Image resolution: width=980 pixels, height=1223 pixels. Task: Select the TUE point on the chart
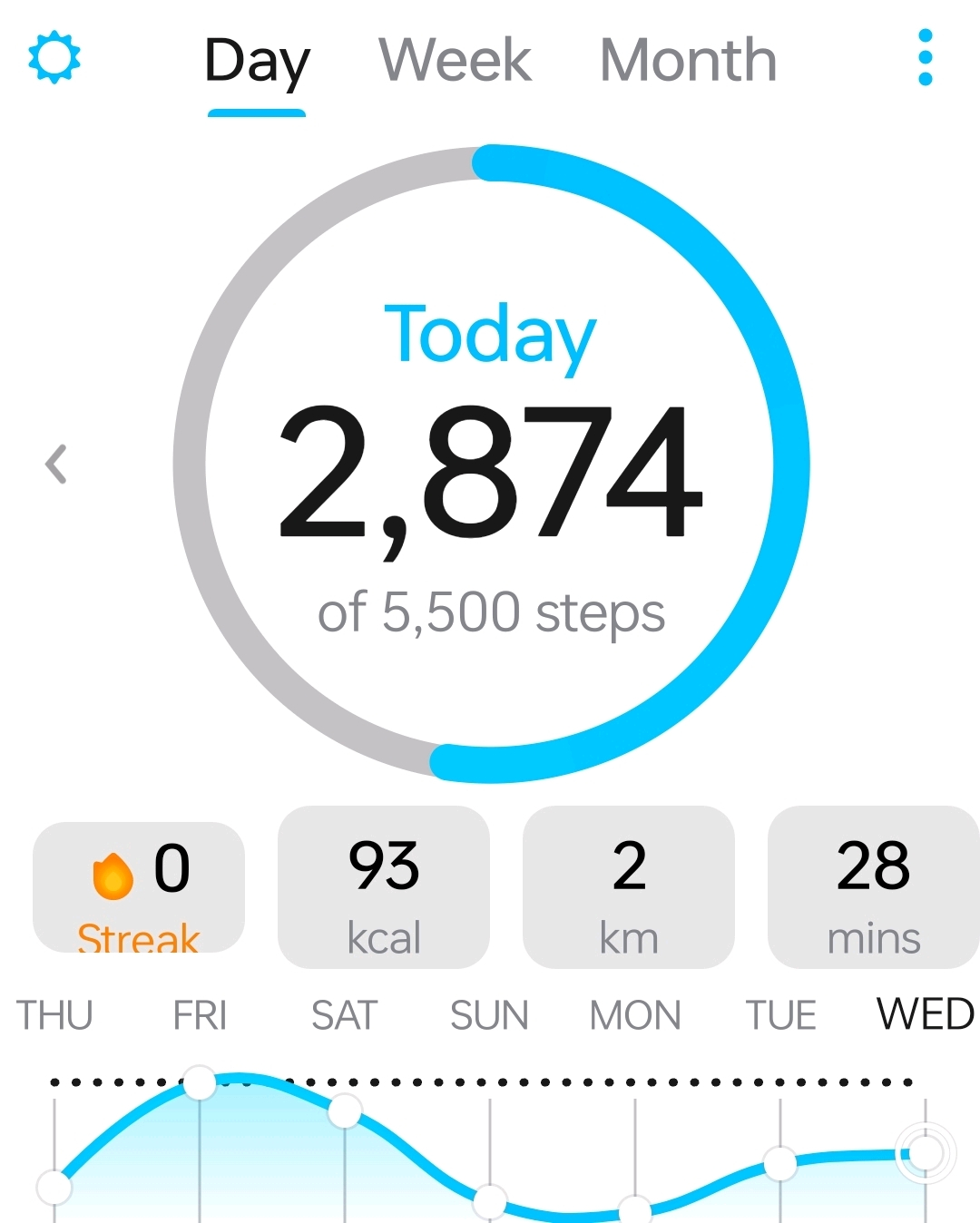pyautogui.click(x=780, y=1163)
